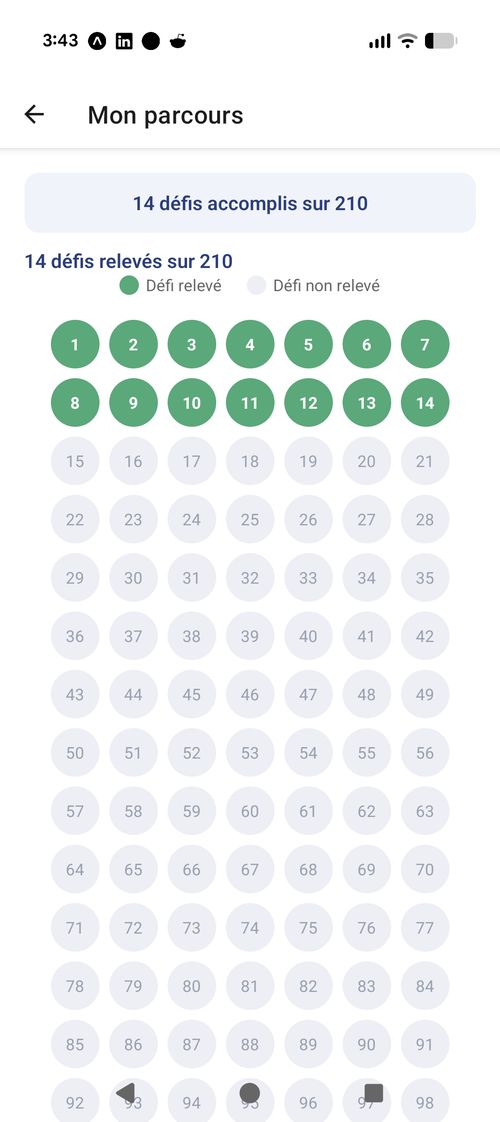Open challenge number 35
The image size is (500, 1122).
point(425,577)
